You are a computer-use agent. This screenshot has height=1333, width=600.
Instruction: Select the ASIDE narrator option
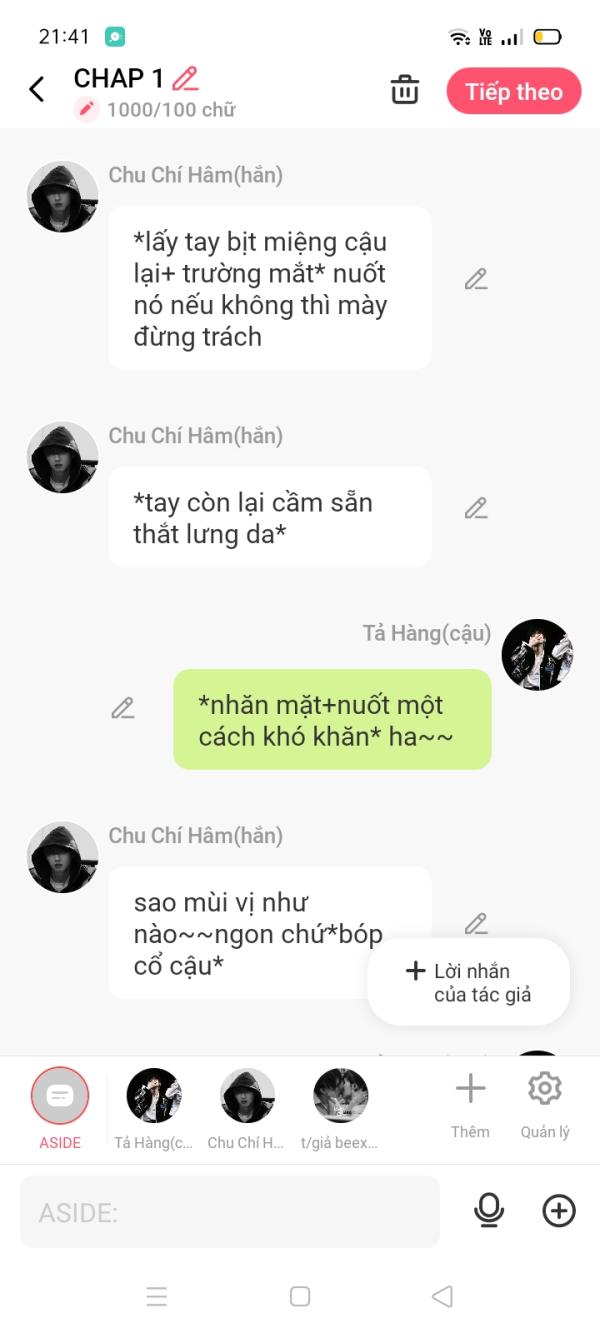point(60,1108)
